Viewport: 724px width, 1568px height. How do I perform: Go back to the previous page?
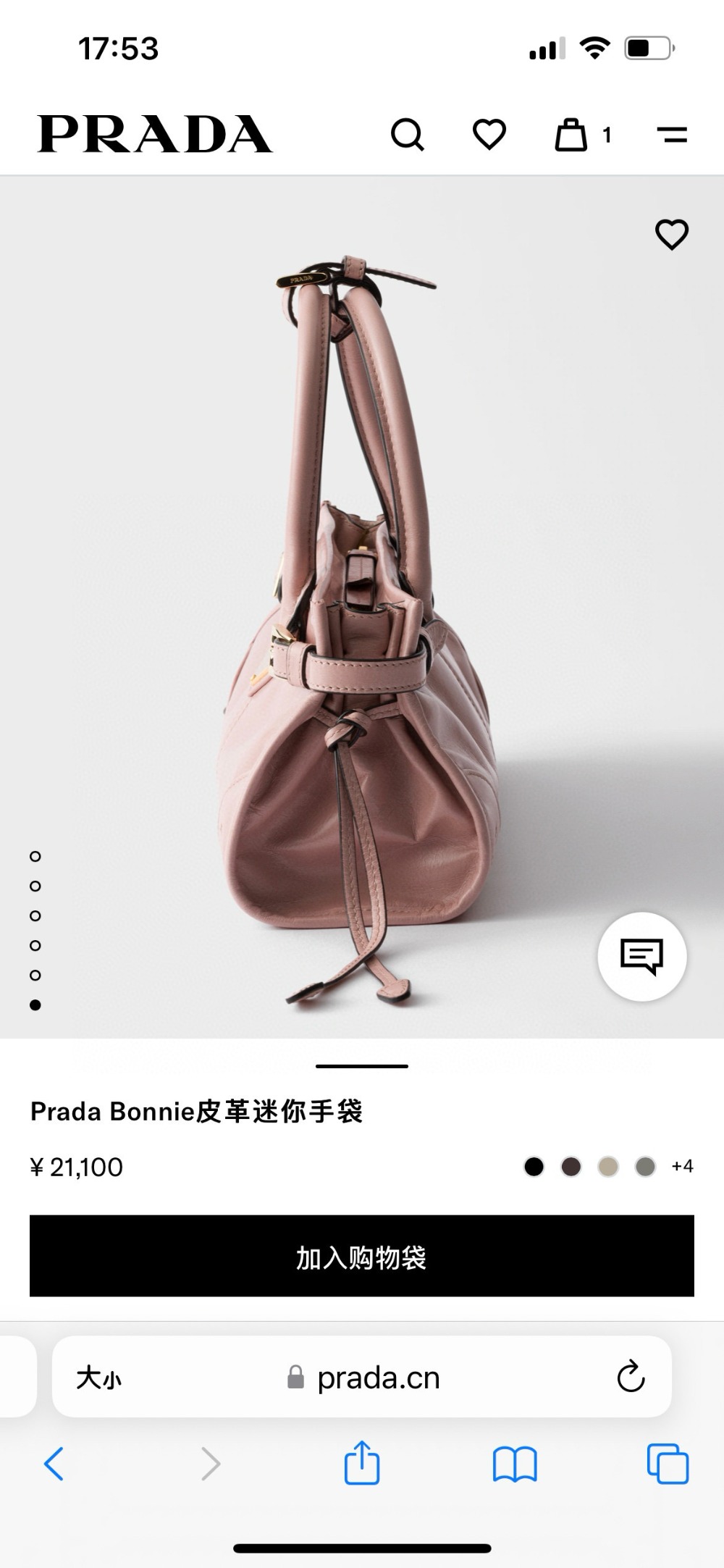click(54, 1464)
